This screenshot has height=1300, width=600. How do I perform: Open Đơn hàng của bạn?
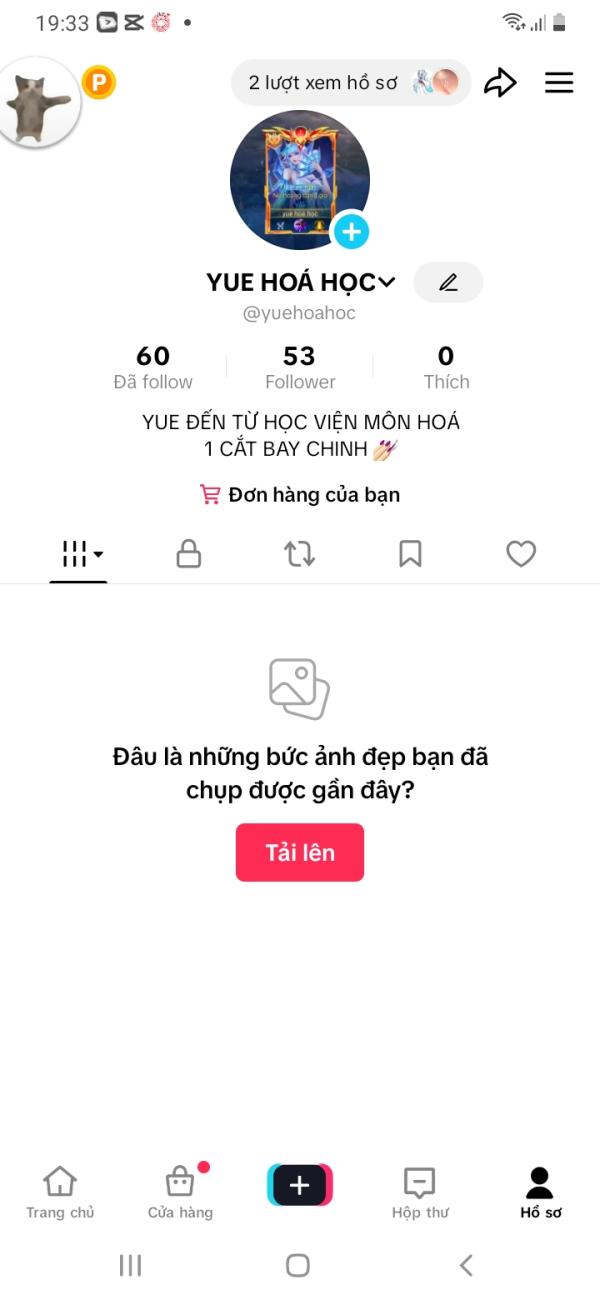point(300,494)
